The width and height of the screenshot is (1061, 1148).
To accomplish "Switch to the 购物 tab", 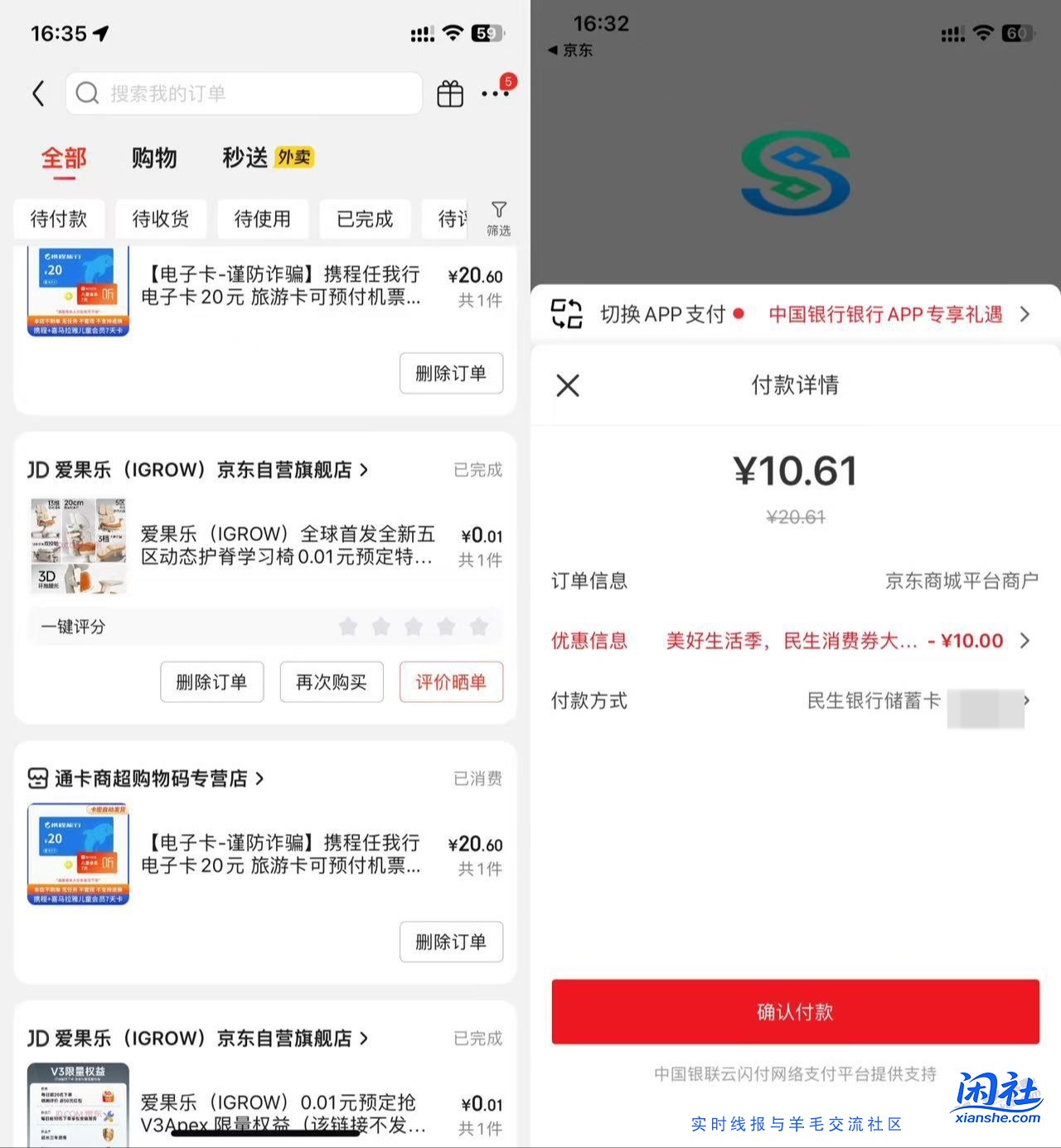I will [x=154, y=158].
